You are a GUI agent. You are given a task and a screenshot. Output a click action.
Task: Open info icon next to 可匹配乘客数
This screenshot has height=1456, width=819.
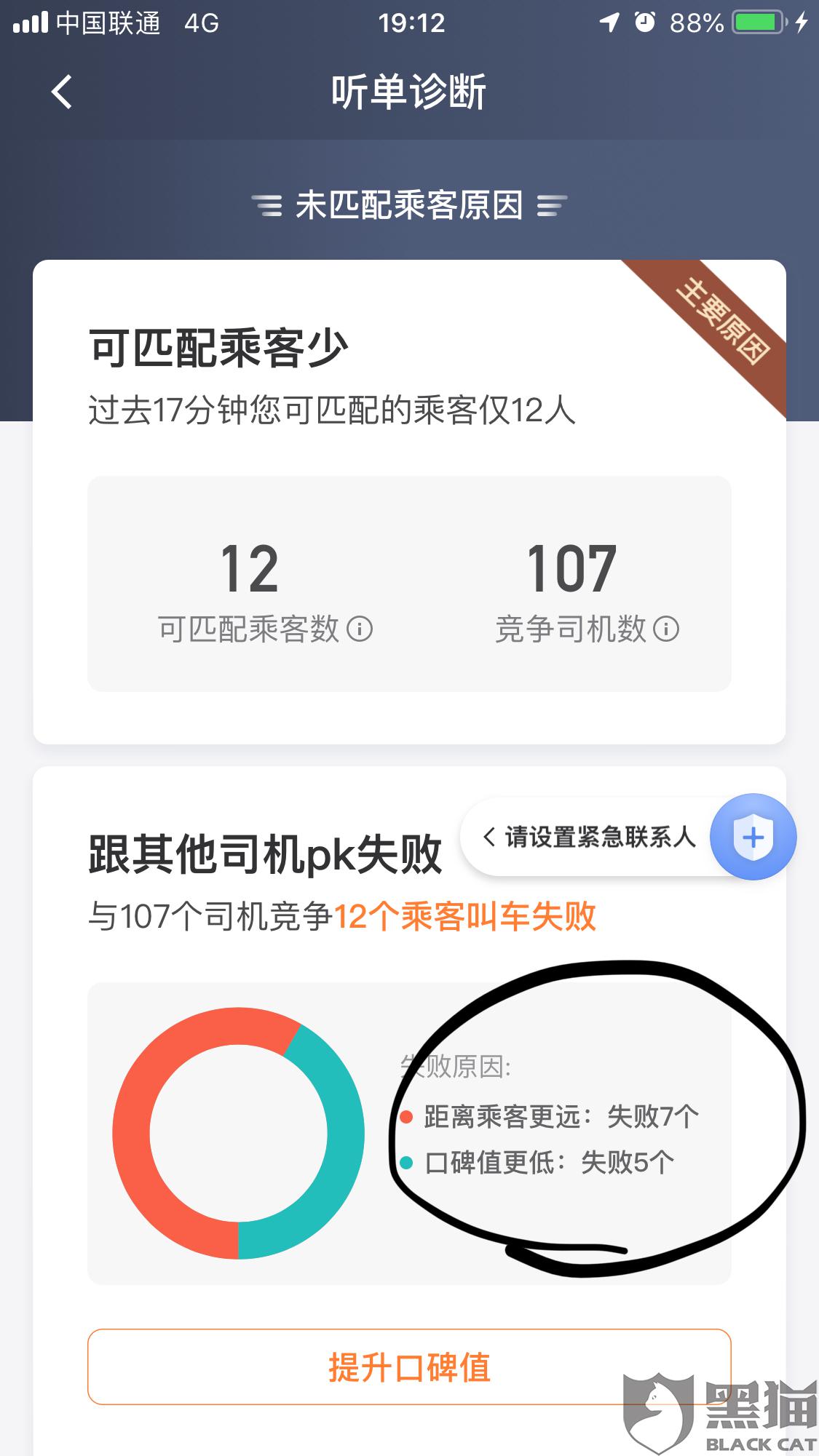(360, 629)
